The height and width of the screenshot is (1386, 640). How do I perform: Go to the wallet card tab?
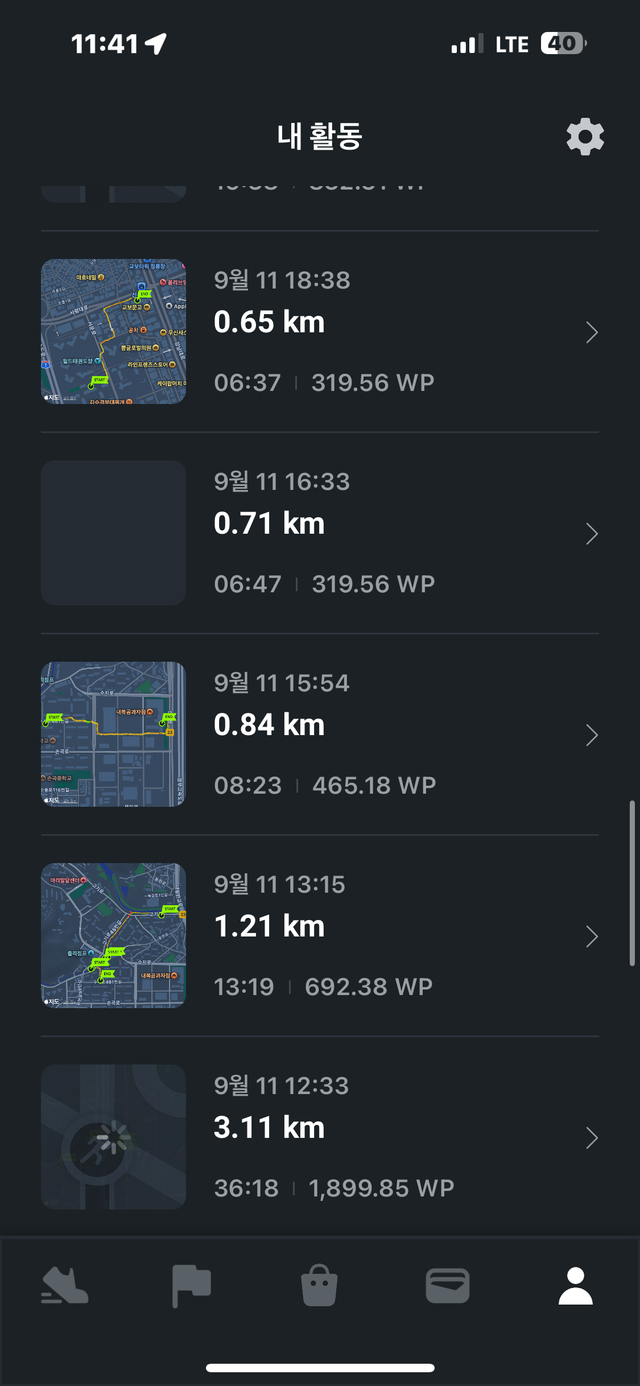click(447, 1286)
